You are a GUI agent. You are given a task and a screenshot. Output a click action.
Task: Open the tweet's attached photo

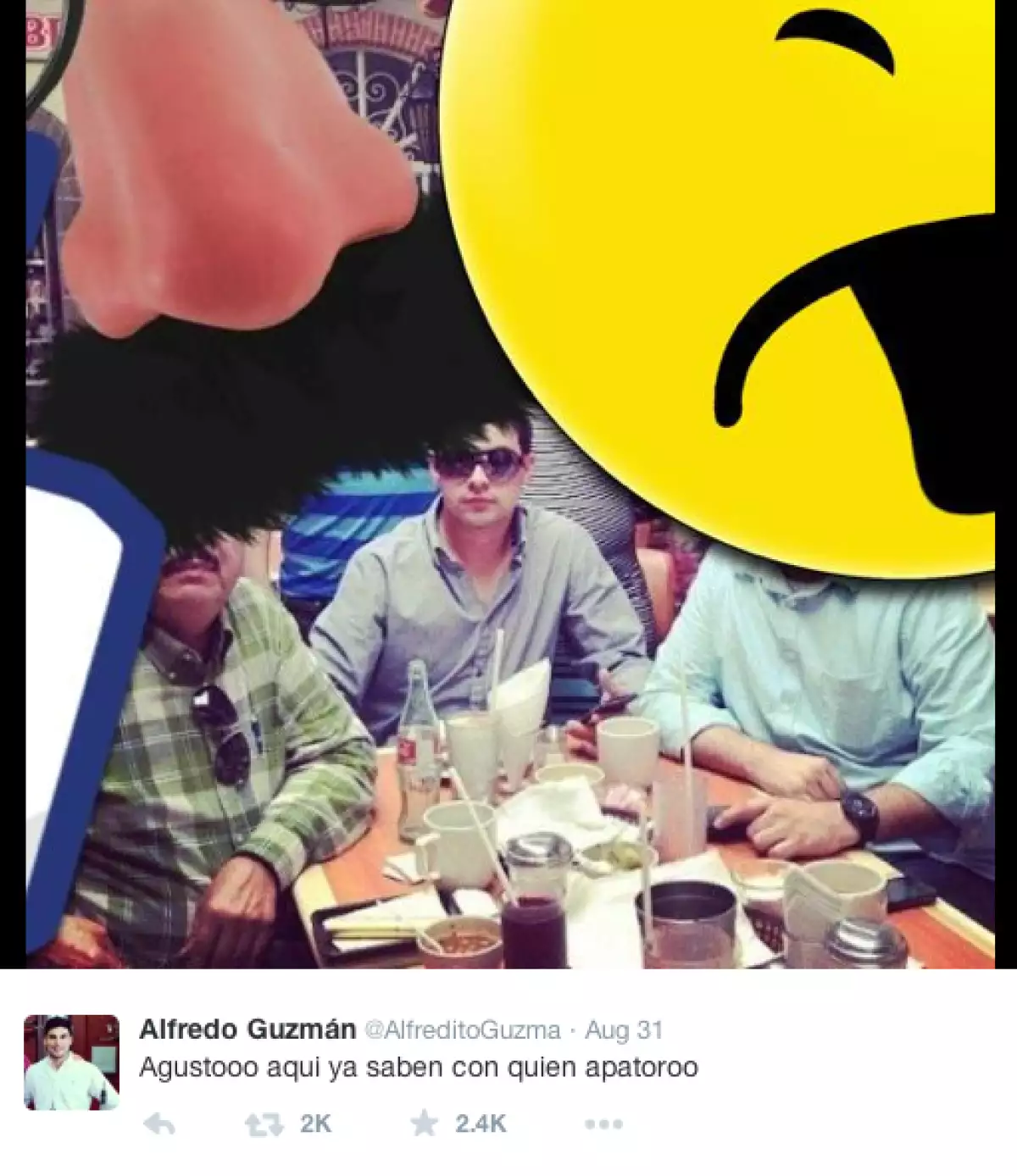pyautogui.click(x=508, y=483)
